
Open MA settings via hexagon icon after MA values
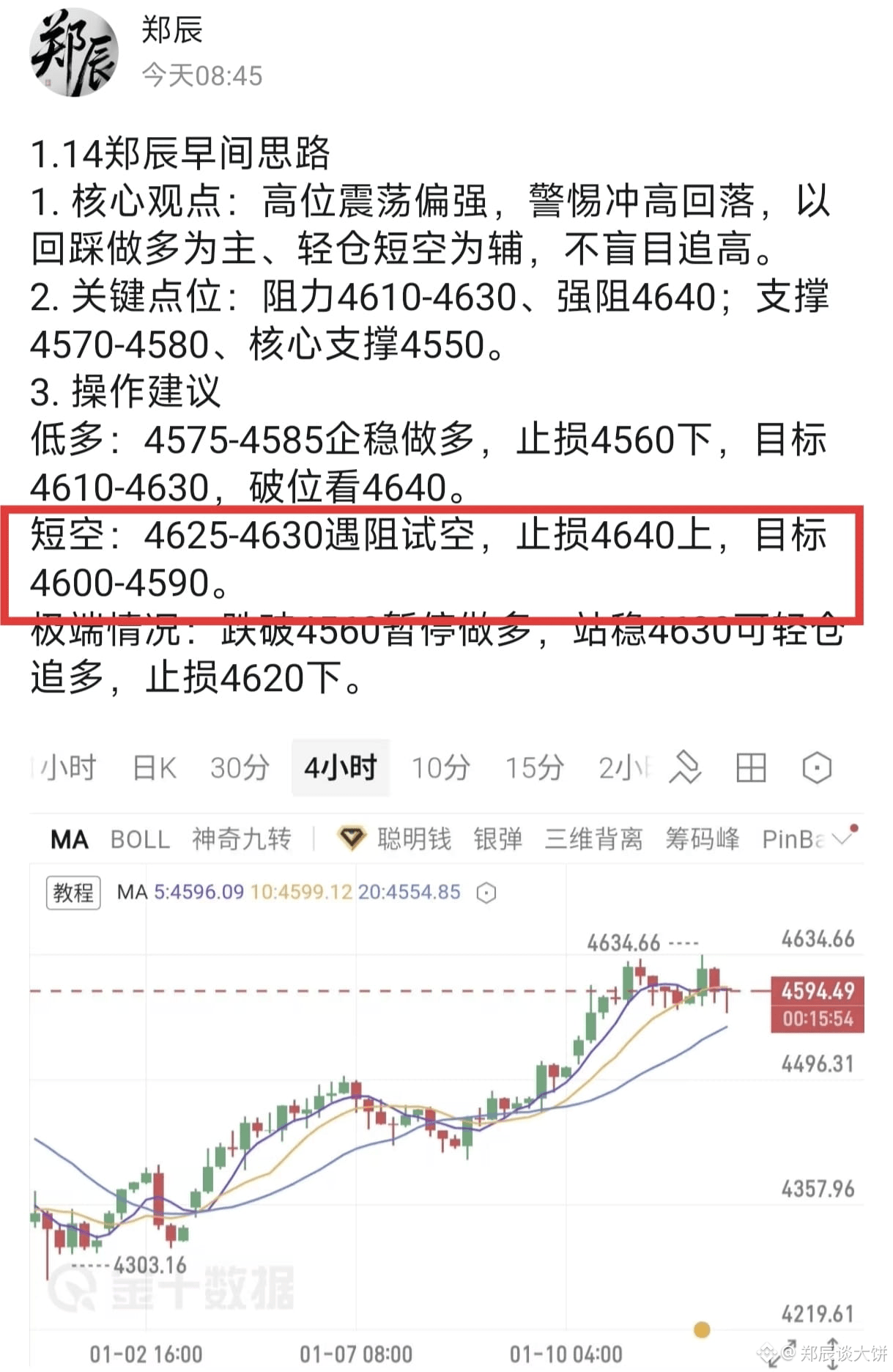pos(486,893)
